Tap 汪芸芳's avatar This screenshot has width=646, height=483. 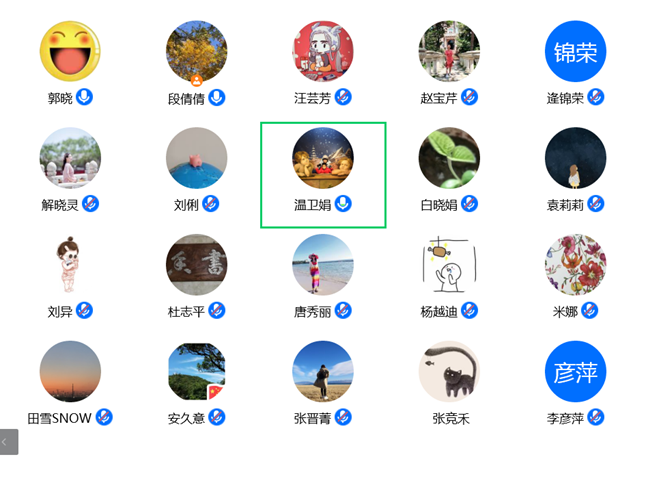(x=322, y=51)
